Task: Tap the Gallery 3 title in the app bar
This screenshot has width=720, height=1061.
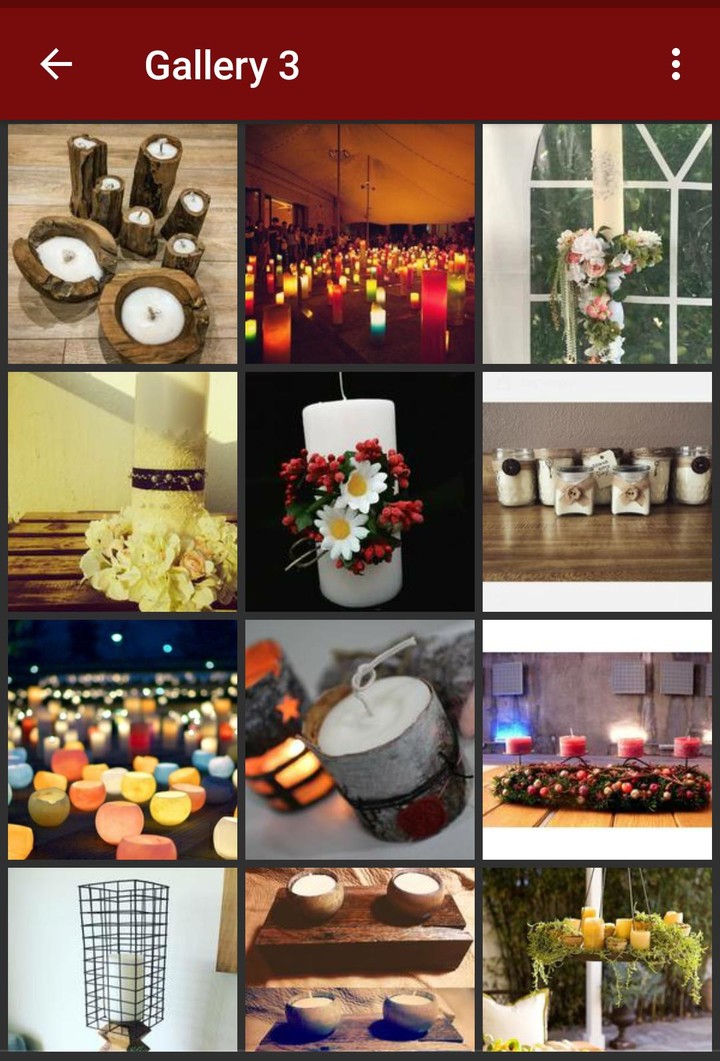Action: 222,64
